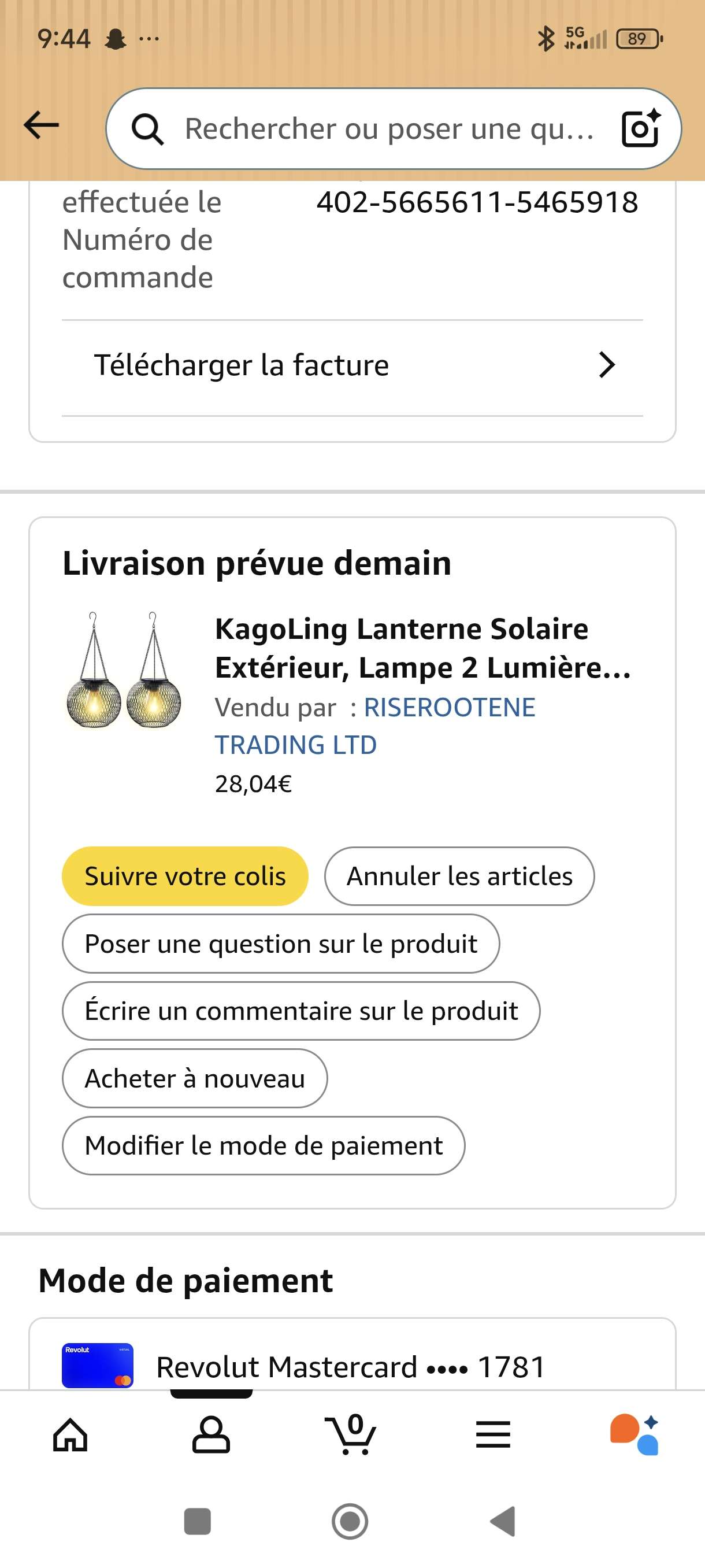View the KagoLing lantern product image

tap(124, 670)
